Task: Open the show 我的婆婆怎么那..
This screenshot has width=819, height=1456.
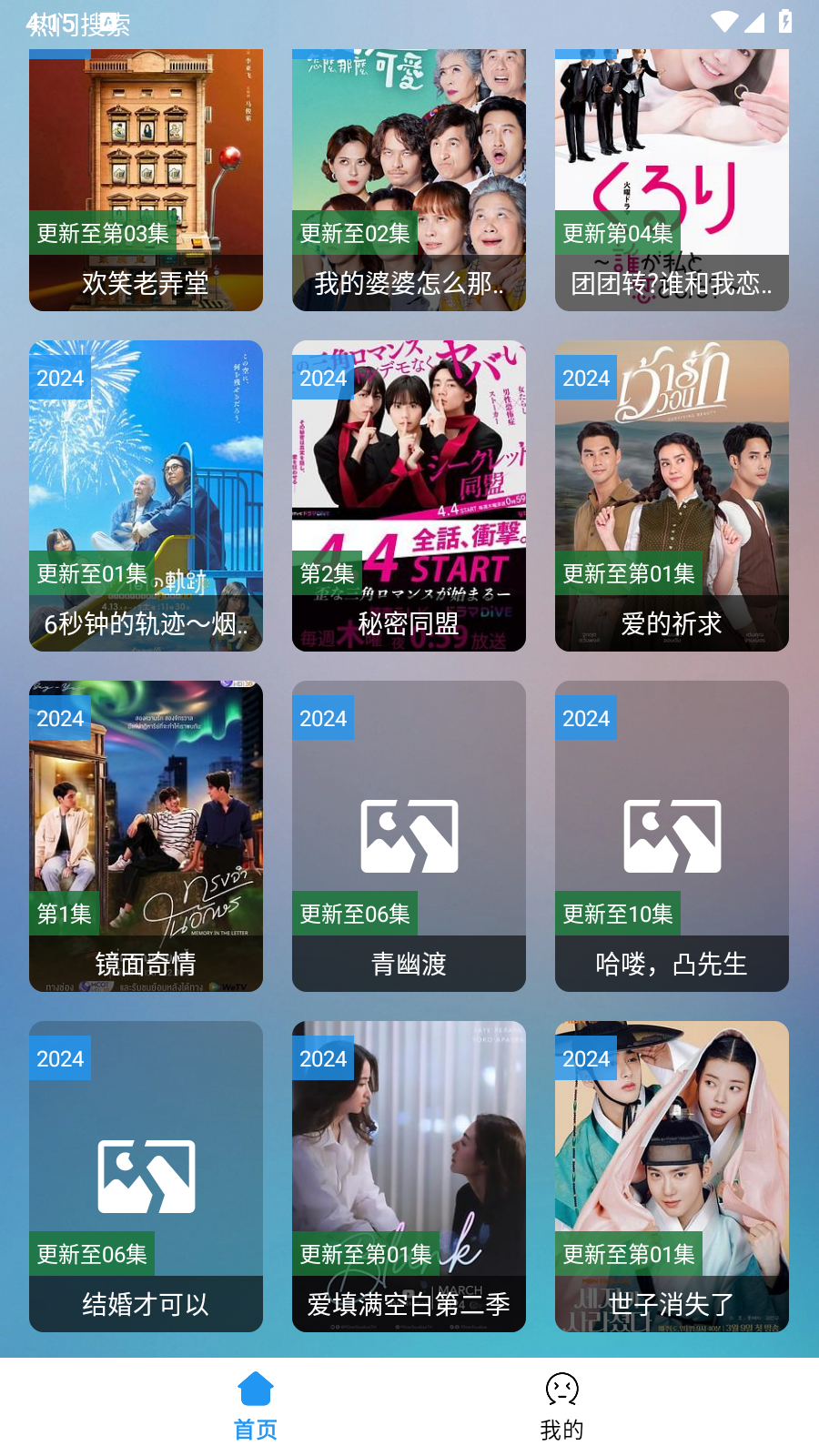Action: [409, 180]
